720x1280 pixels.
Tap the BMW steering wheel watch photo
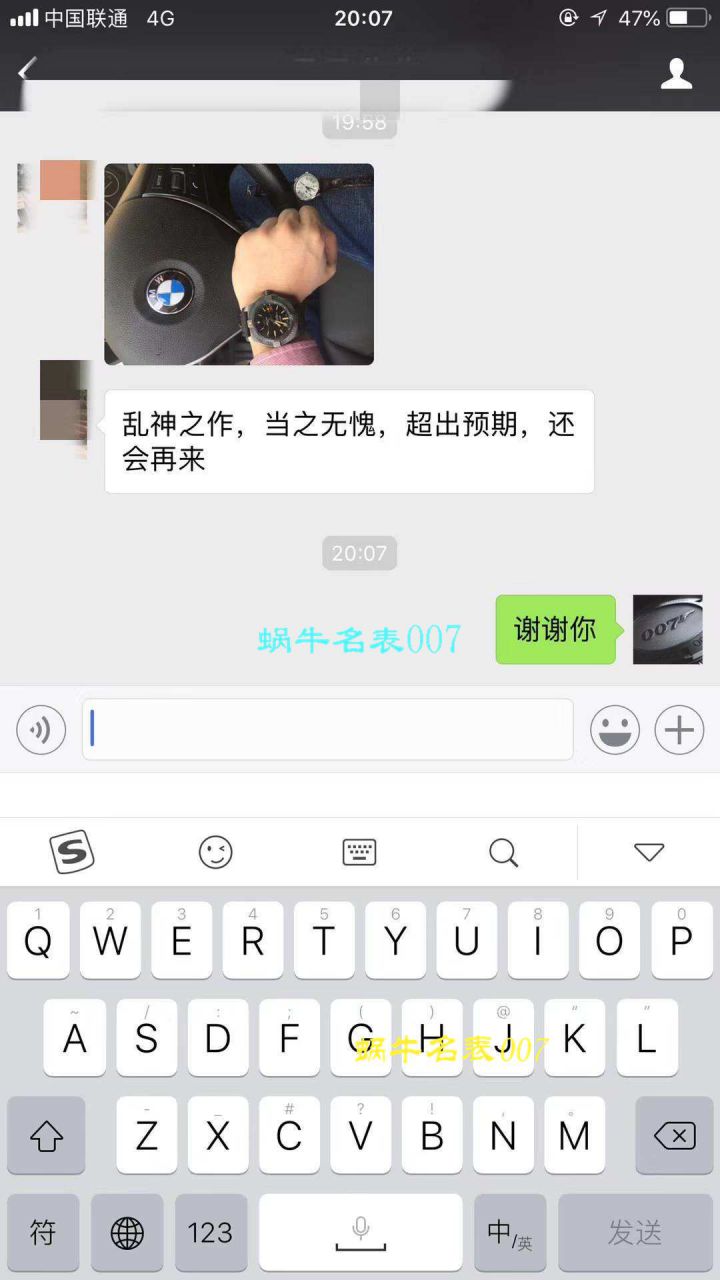(x=238, y=264)
